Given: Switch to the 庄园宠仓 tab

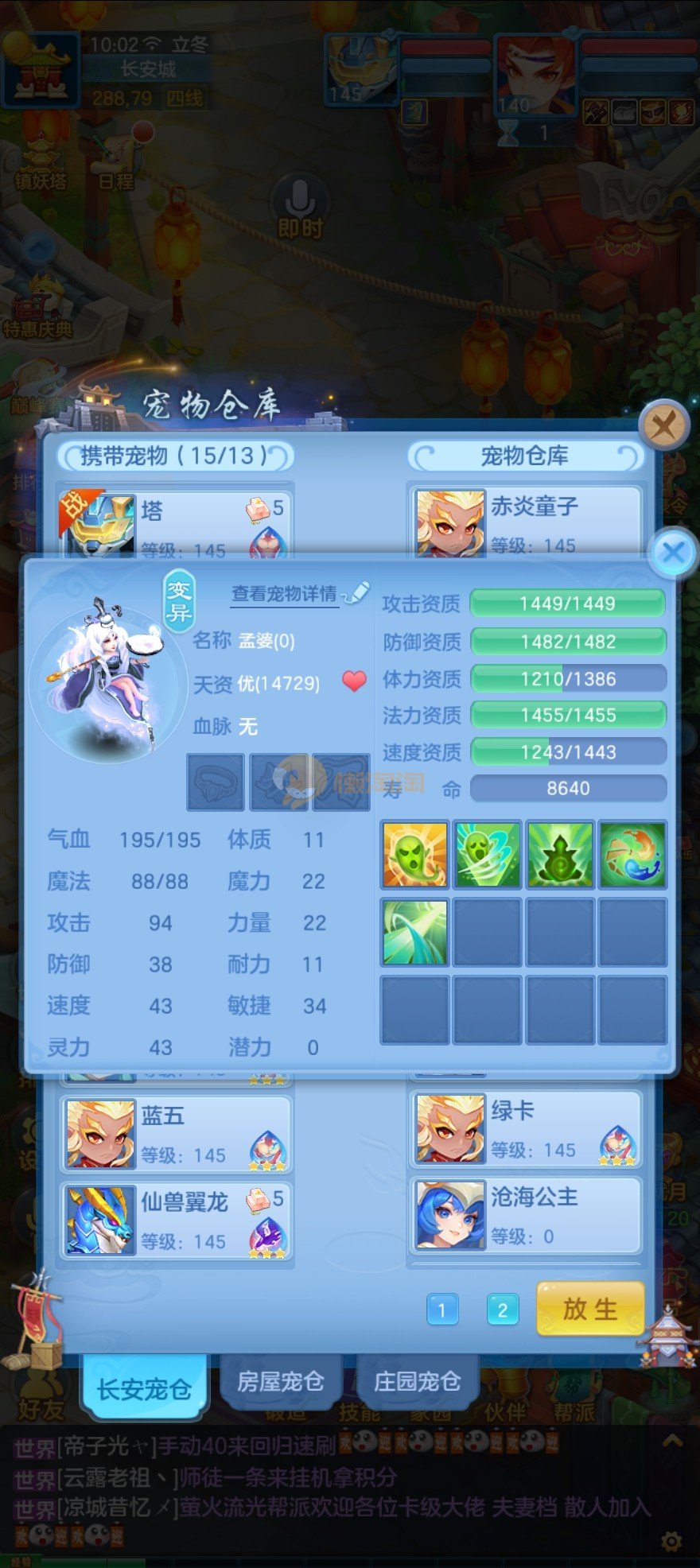Looking at the screenshot, I should (417, 1383).
